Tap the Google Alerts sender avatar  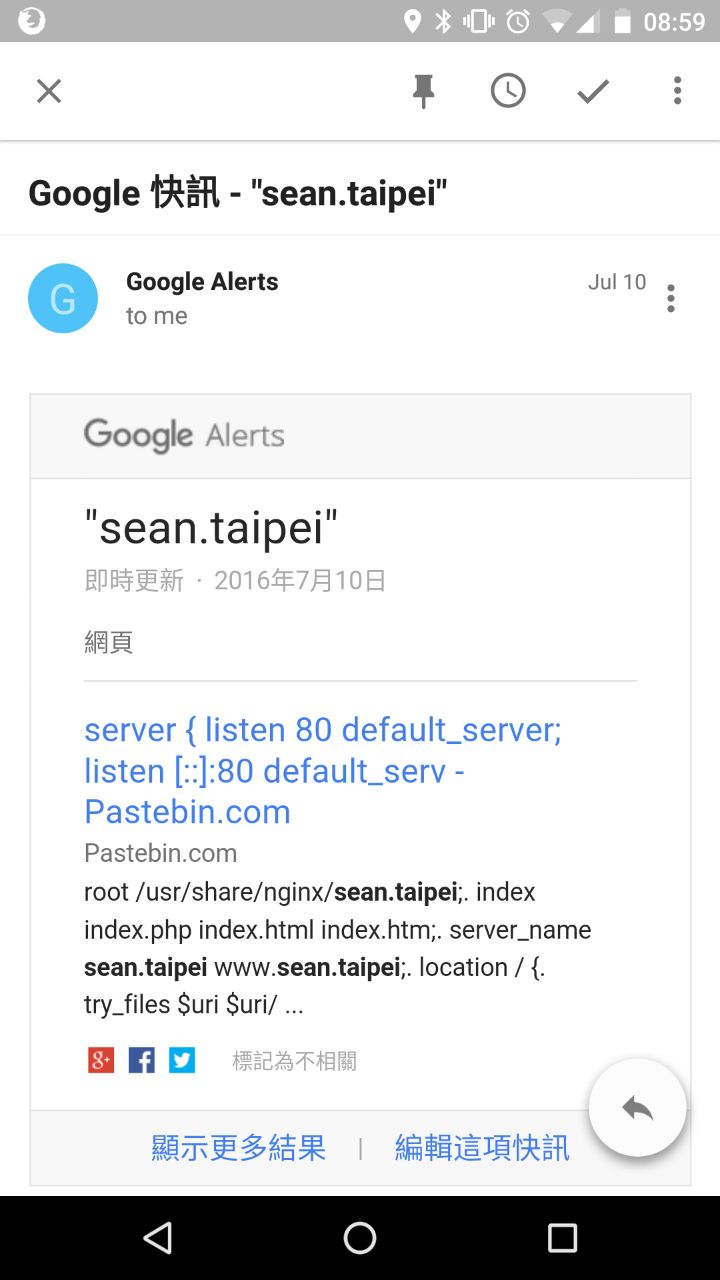[63, 298]
